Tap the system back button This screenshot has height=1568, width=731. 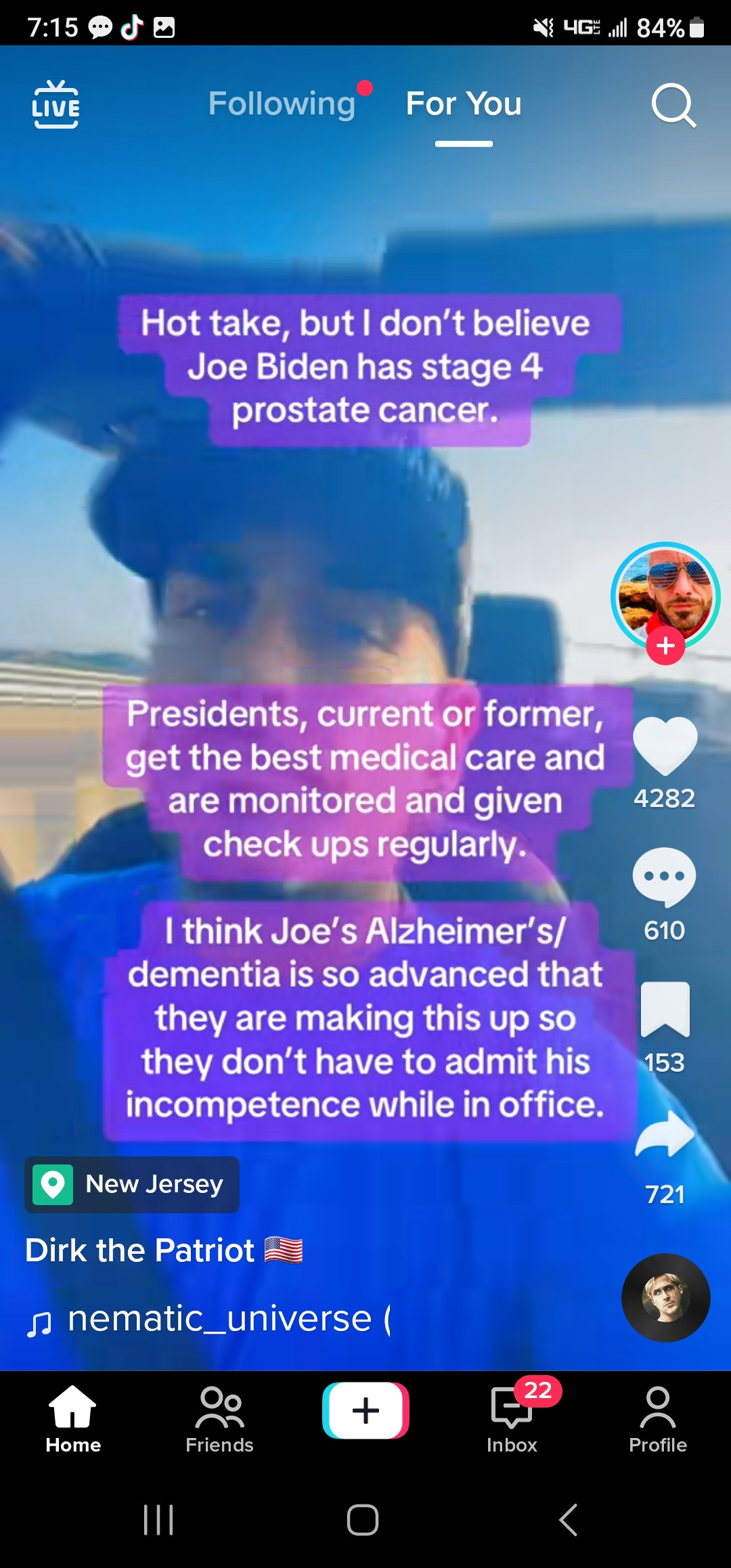coord(569,1520)
